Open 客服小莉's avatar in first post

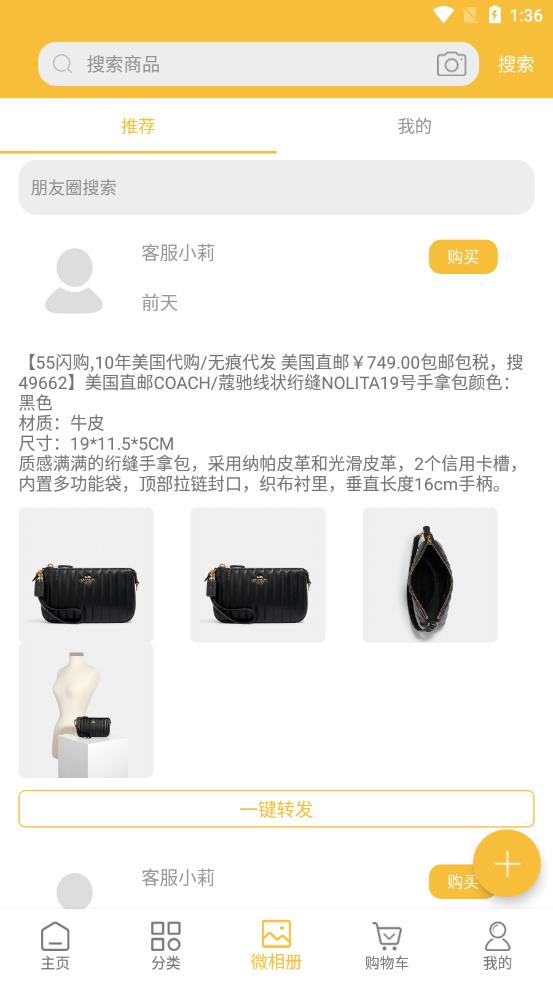(x=74, y=280)
